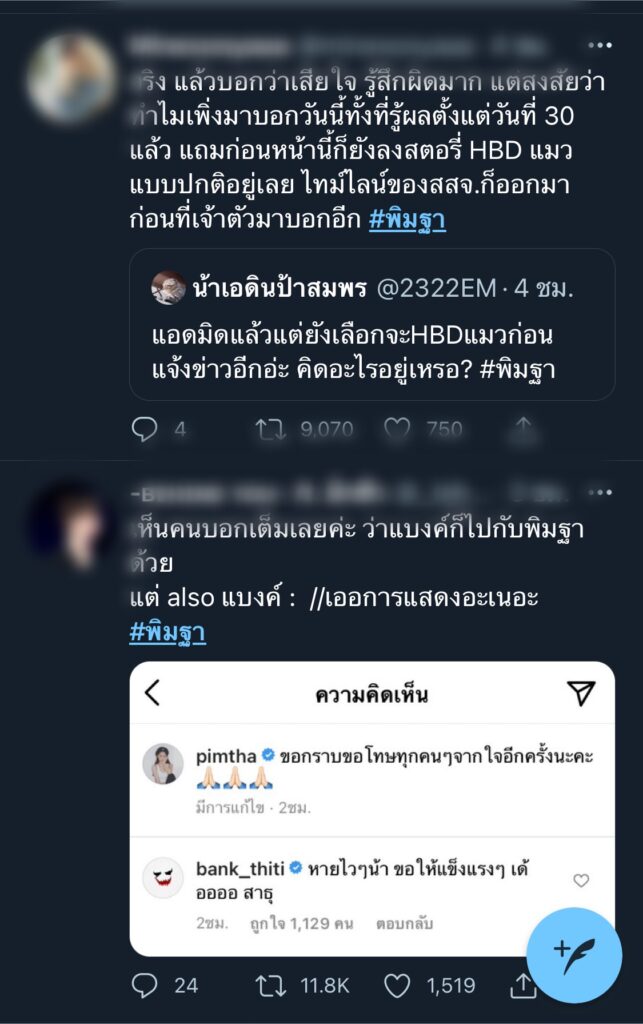Screen dimensions: 643x1024
Task: Reply to the tweet with 4 replies
Action: point(146,430)
